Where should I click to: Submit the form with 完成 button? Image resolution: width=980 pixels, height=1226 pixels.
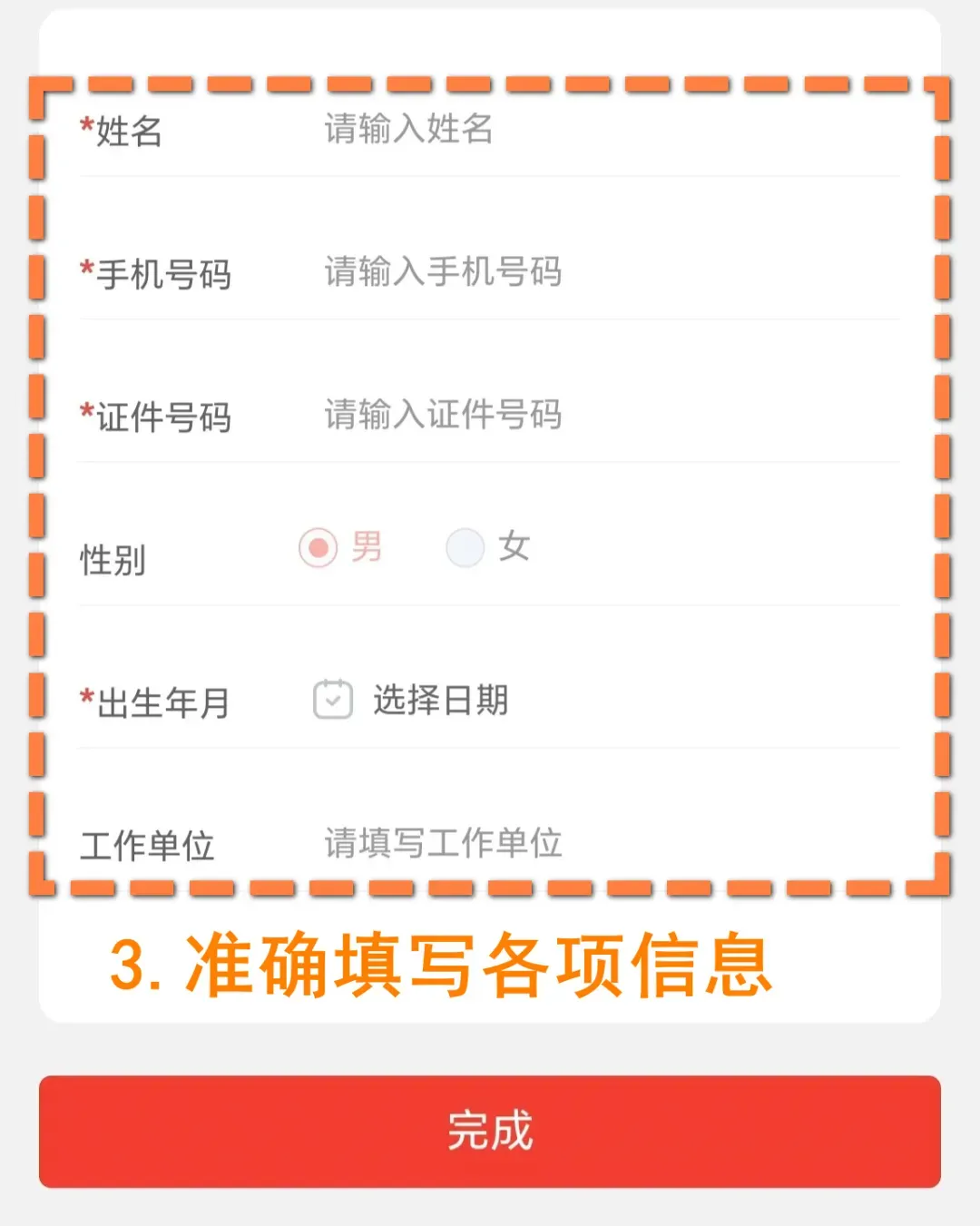point(490,1132)
